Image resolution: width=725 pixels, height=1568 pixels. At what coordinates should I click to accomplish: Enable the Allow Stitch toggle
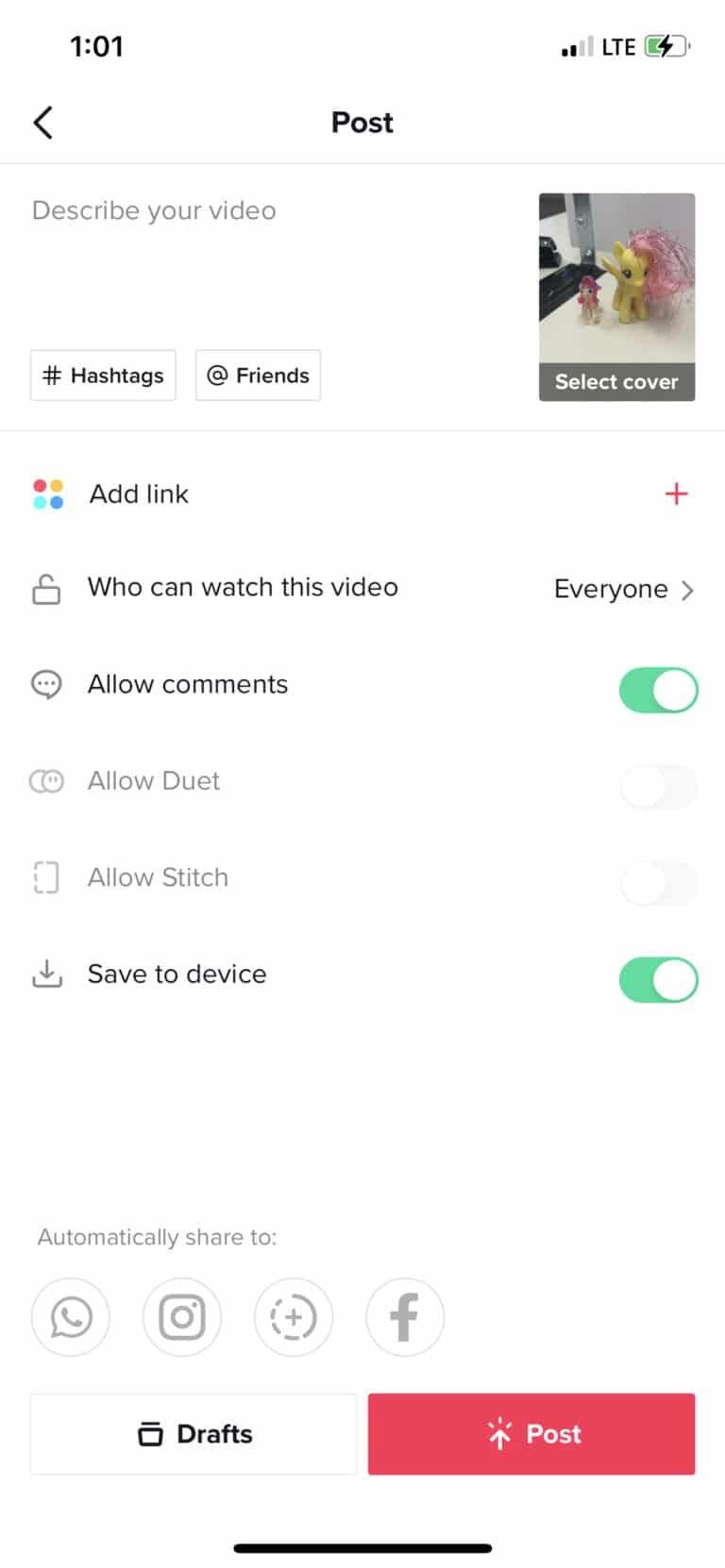click(x=658, y=883)
